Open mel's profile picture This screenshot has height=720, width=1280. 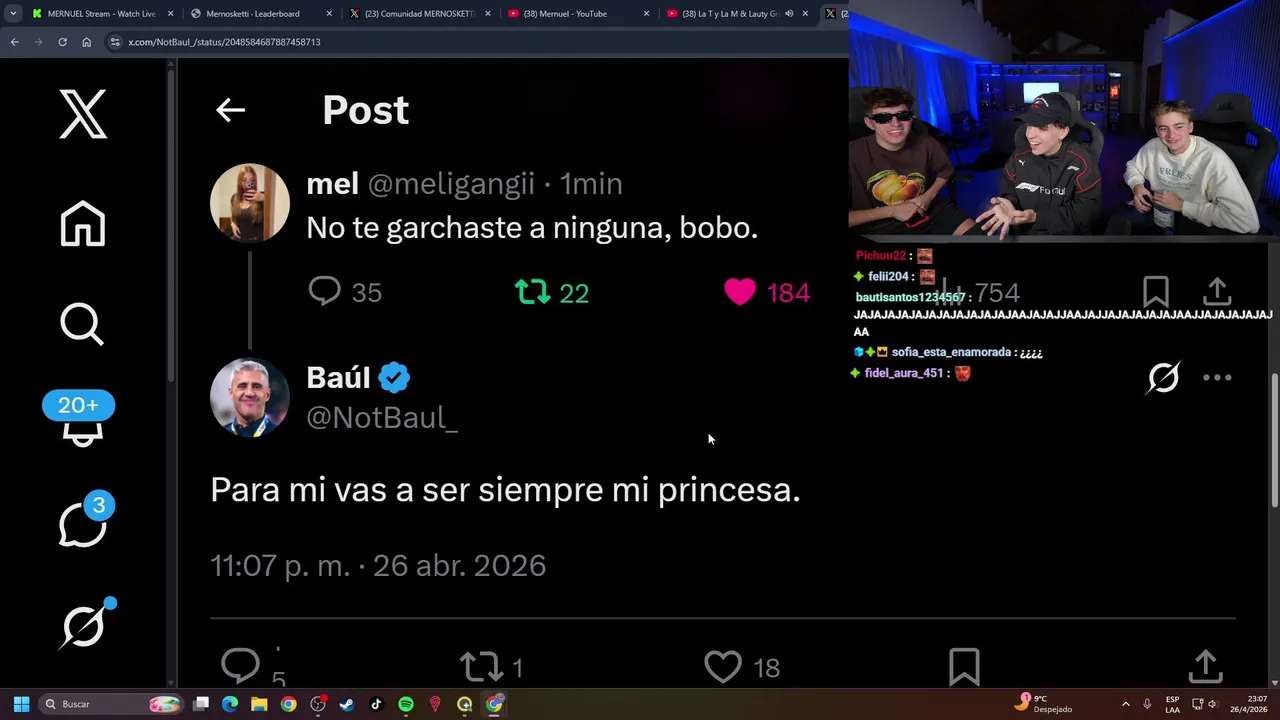pos(250,203)
